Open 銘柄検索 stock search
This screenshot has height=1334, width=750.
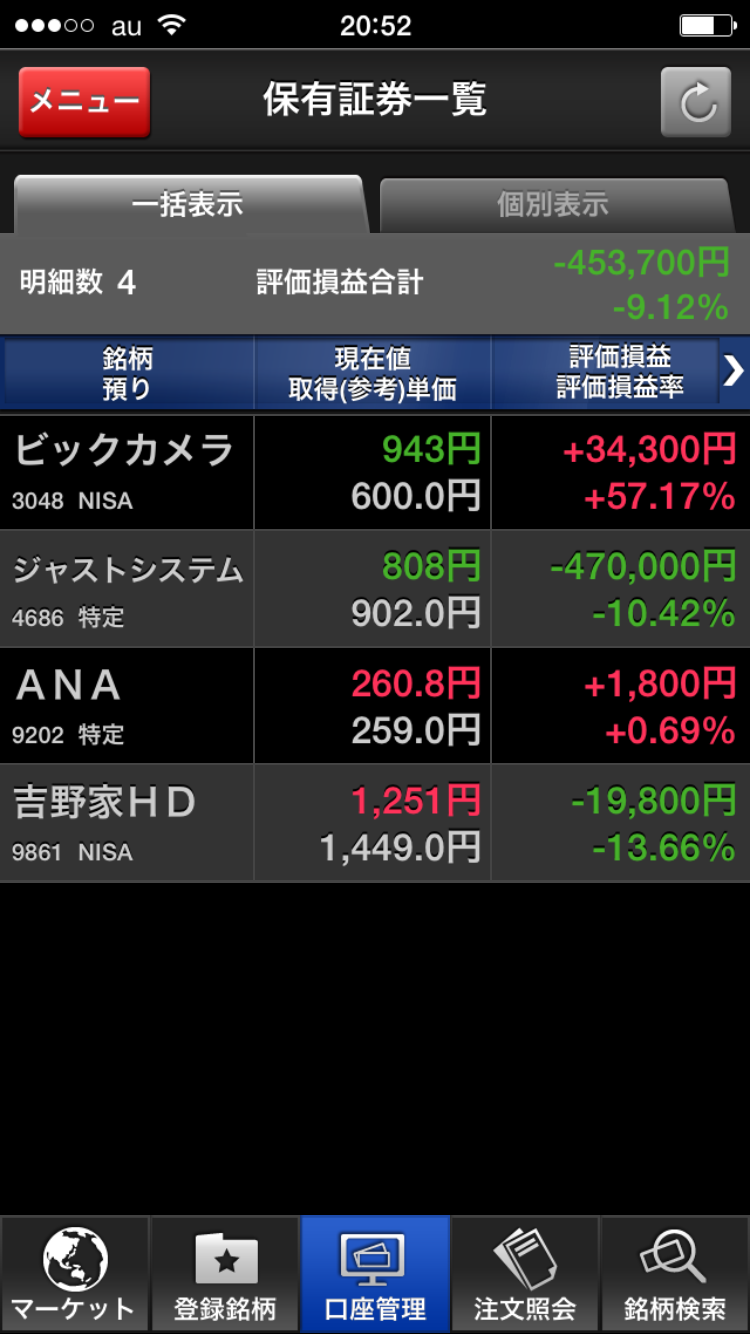[675, 1275]
